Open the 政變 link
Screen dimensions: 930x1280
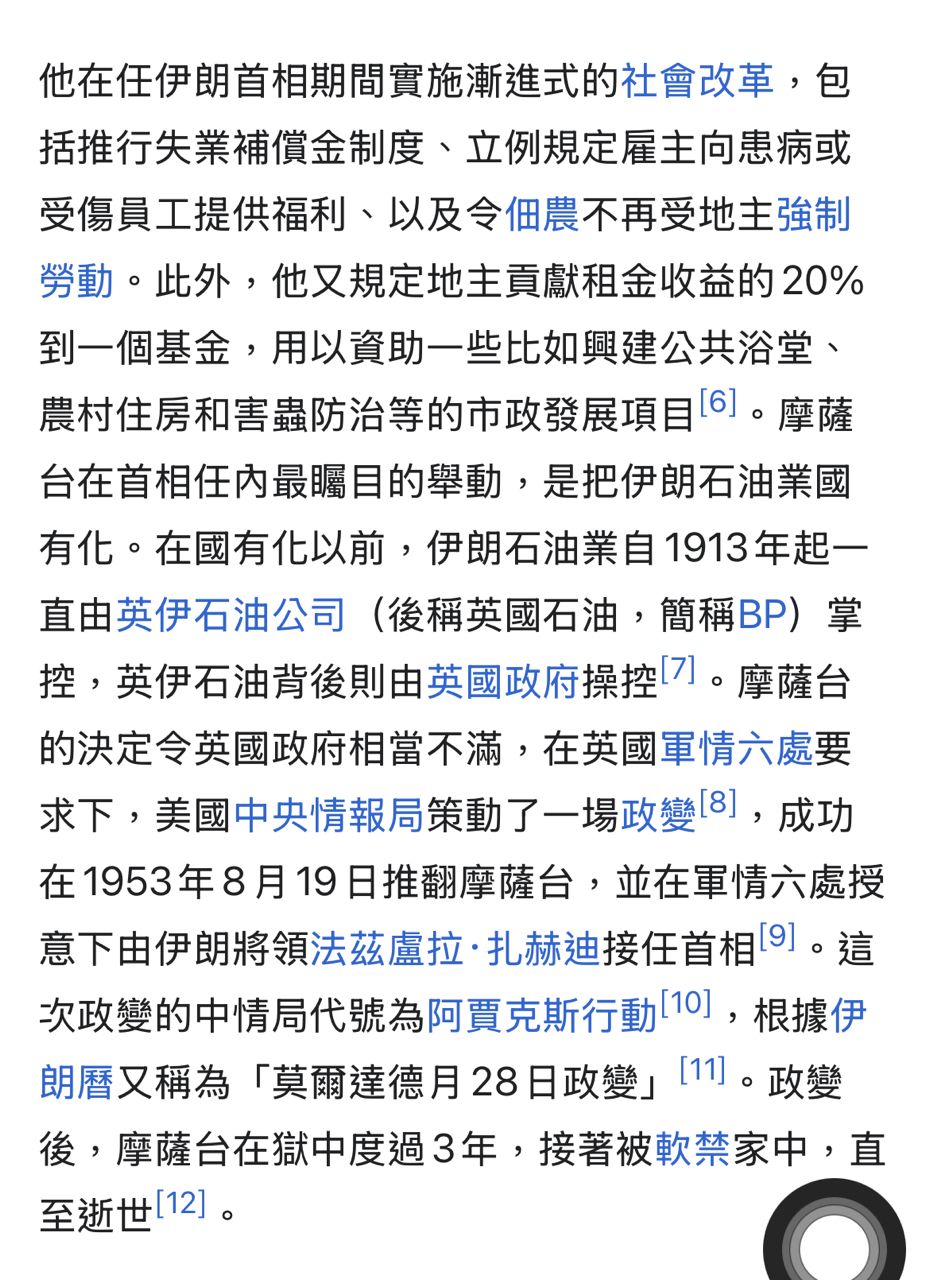658,816
